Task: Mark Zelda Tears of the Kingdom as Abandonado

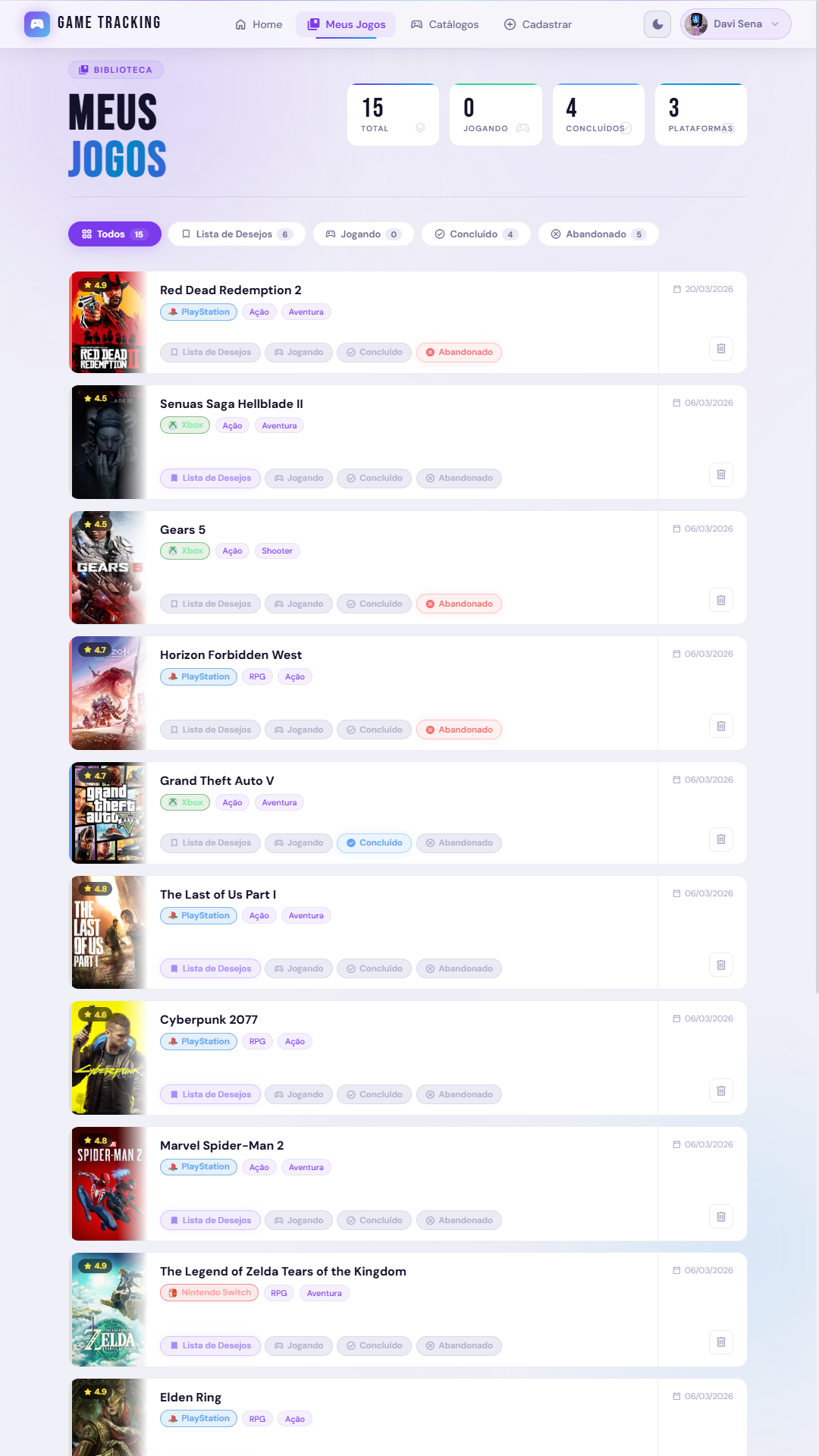Action: (459, 1346)
